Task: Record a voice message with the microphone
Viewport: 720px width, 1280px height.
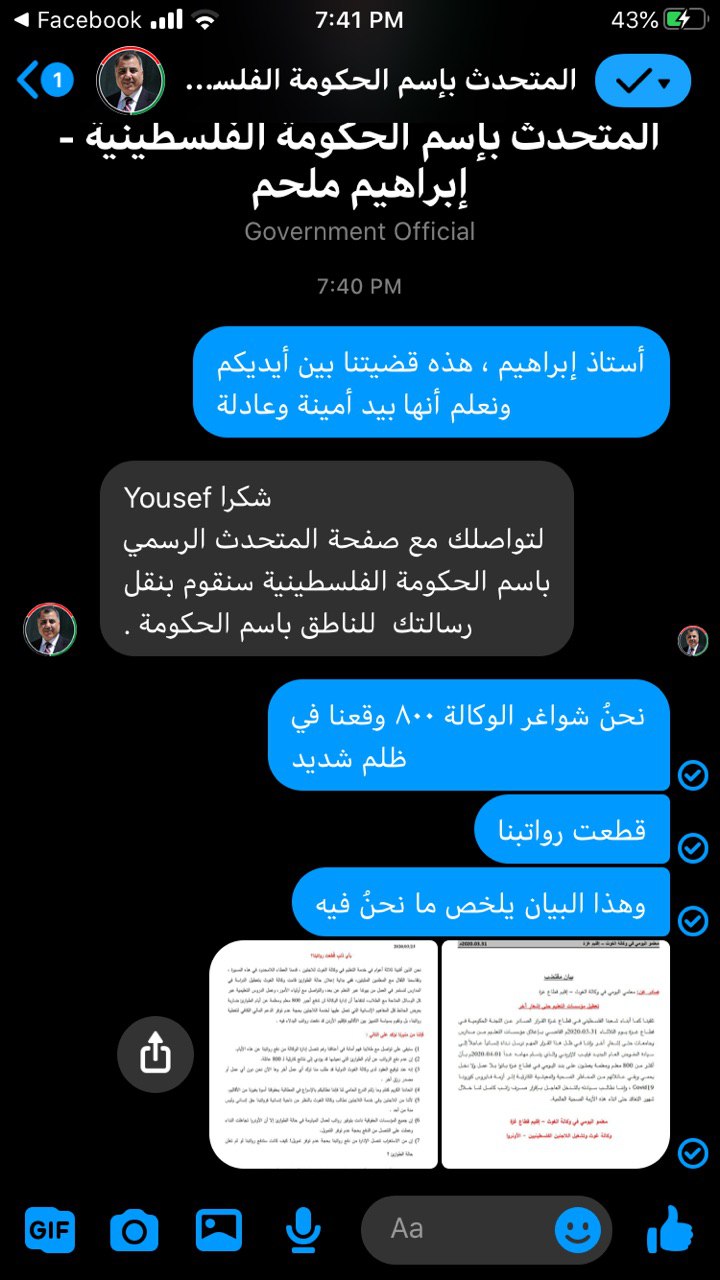Action: [302, 1226]
